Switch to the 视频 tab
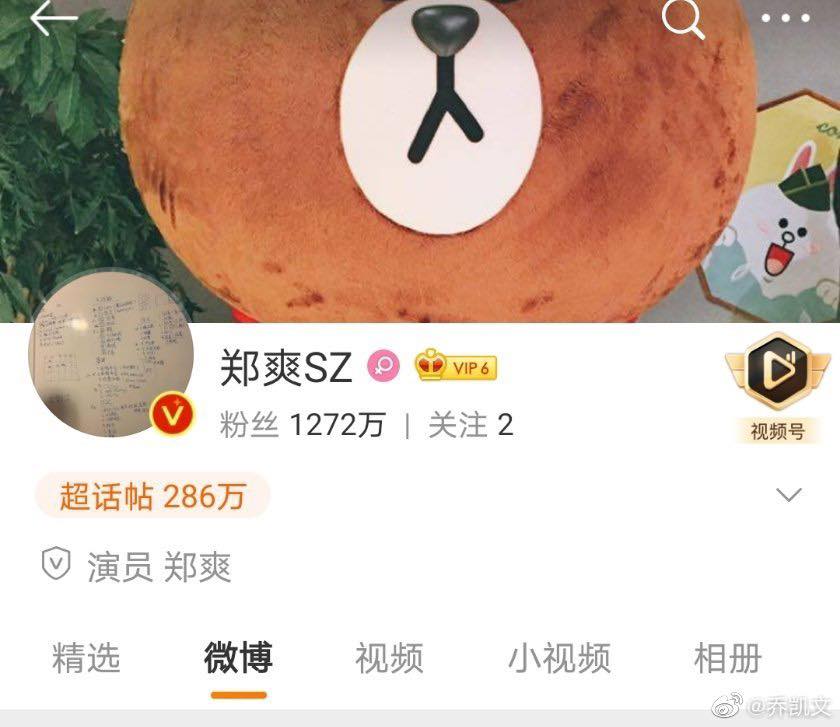Image resolution: width=840 pixels, height=727 pixels. [389, 658]
